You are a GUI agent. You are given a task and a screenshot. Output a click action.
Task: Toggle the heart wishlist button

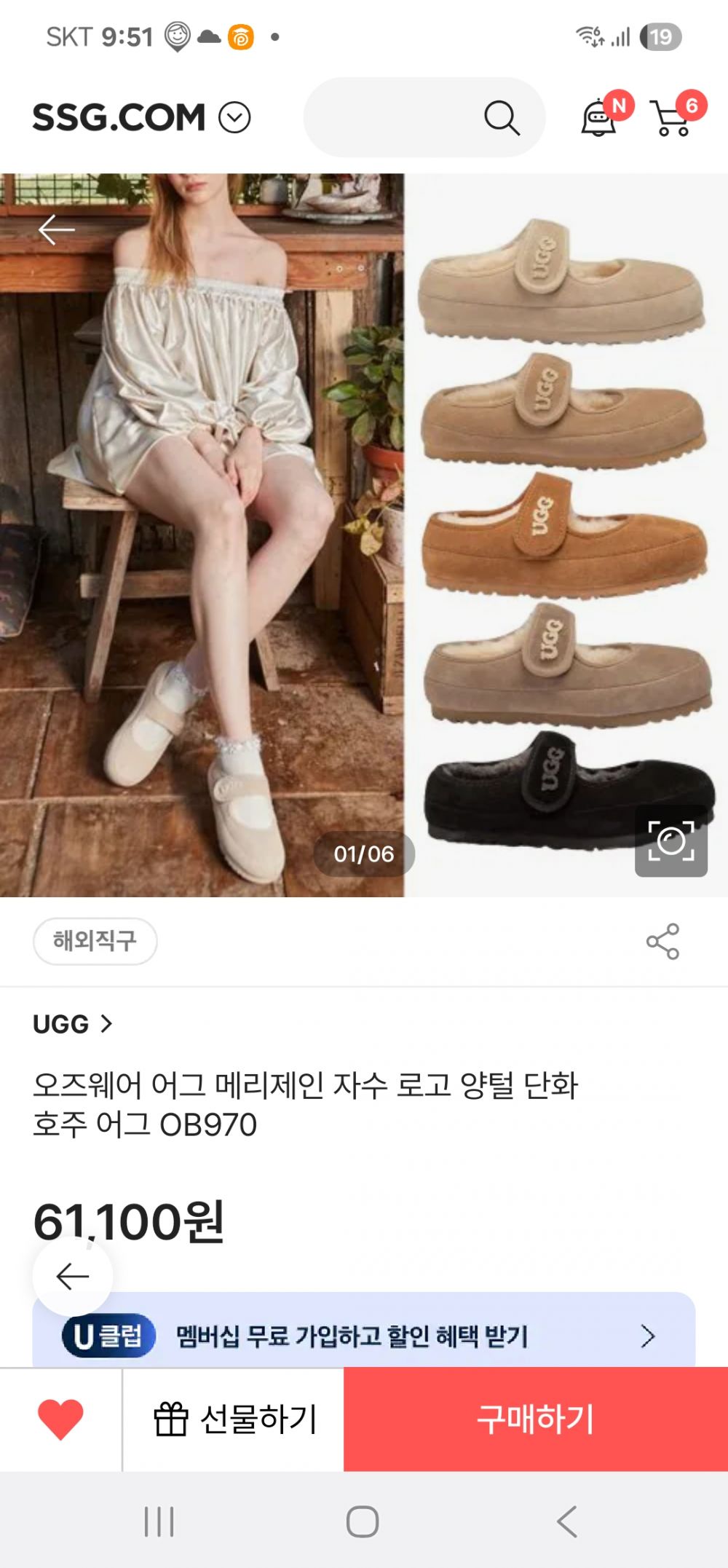click(x=60, y=1419)
